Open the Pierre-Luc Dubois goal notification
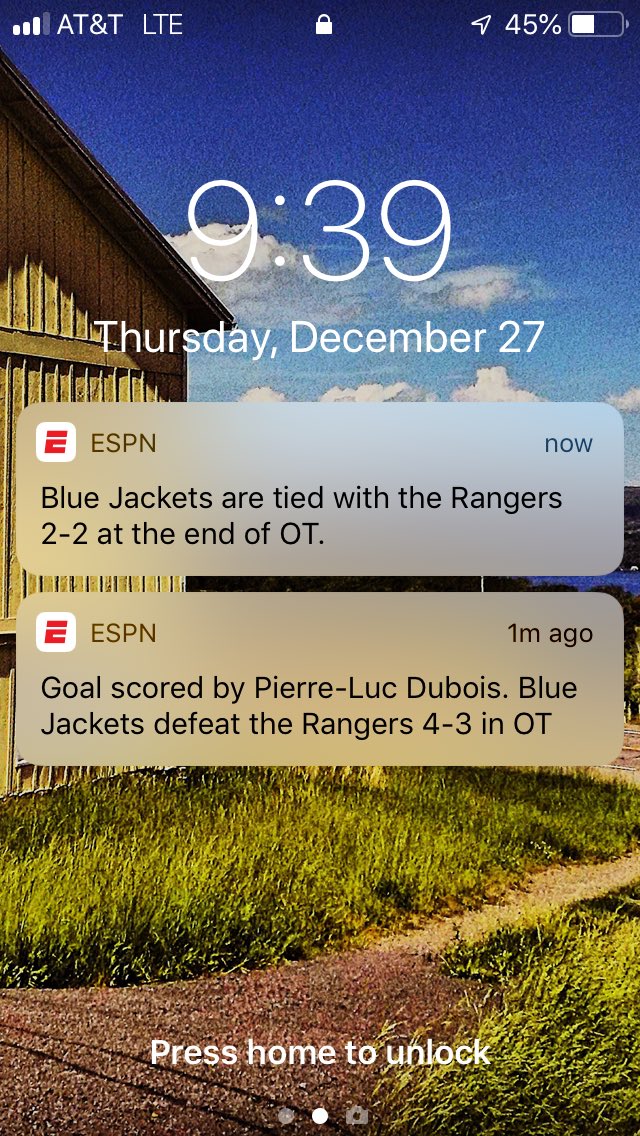This screenshot has height=1136, width=640. click(x=319, y=679)
